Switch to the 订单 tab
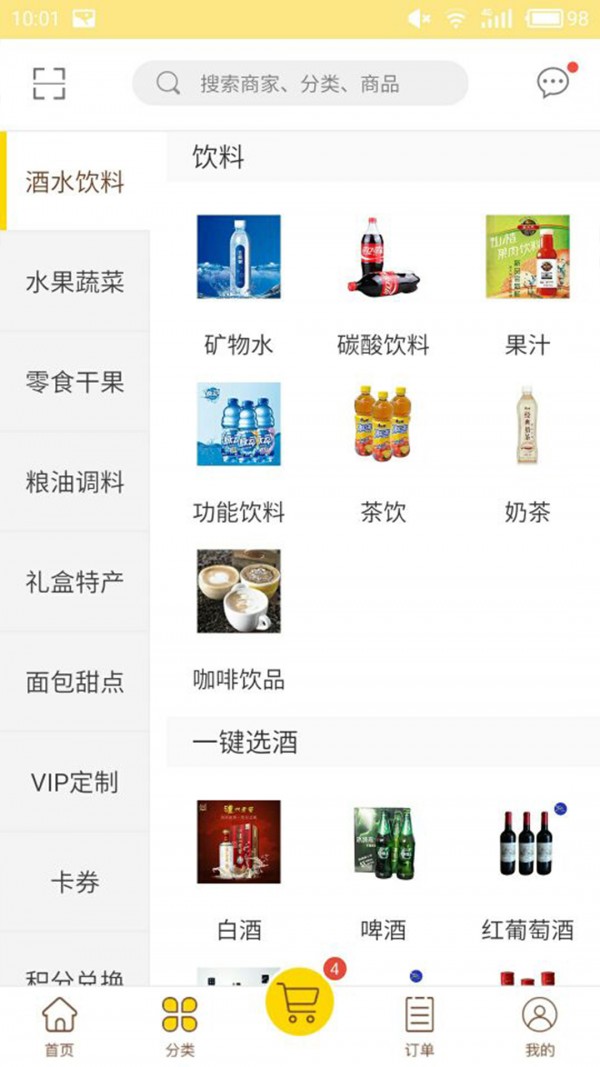600x1067 pixels. [419, 1027]
